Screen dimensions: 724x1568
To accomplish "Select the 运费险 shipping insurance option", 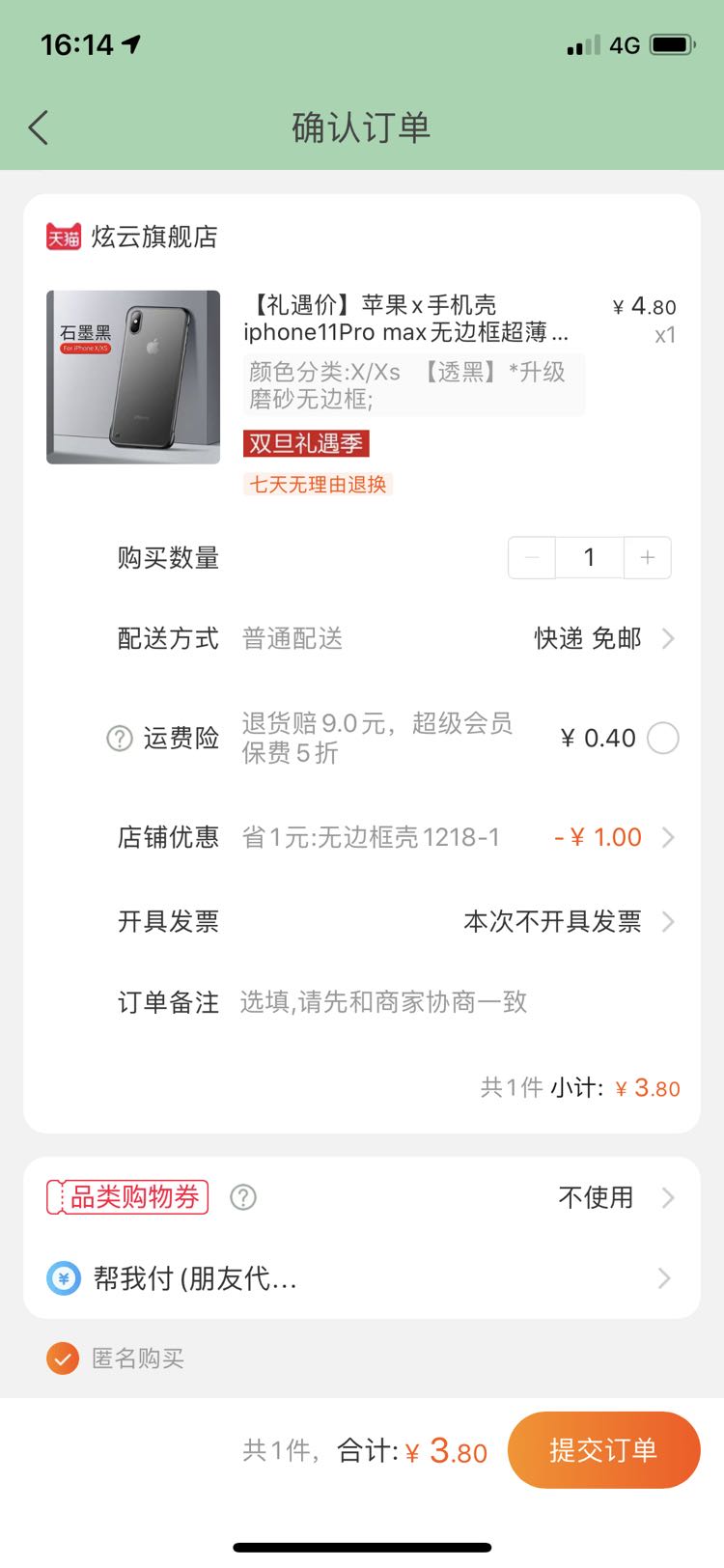I will tap(662, 739).
